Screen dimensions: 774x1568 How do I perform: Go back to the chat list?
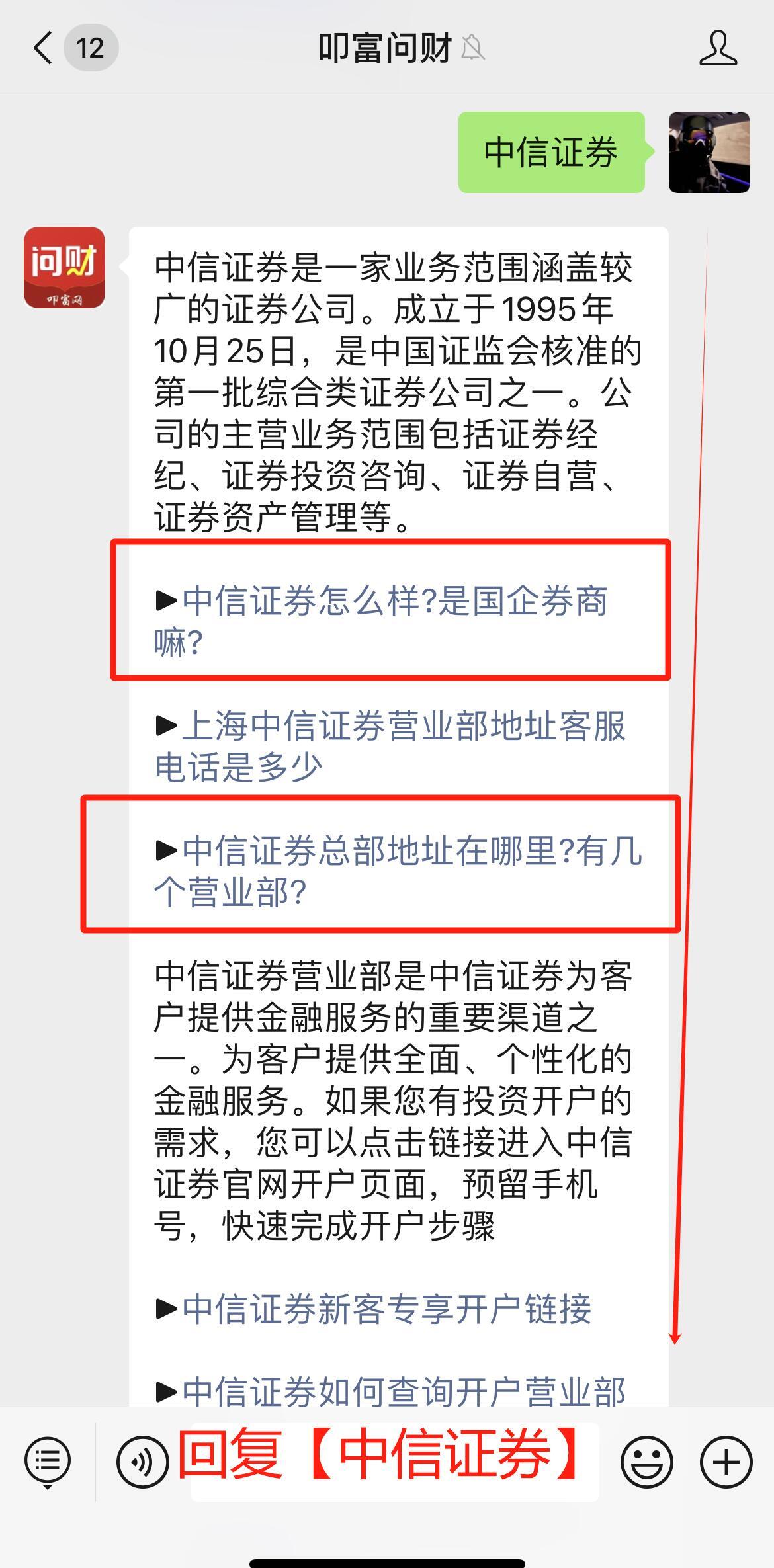pos(44,48)
